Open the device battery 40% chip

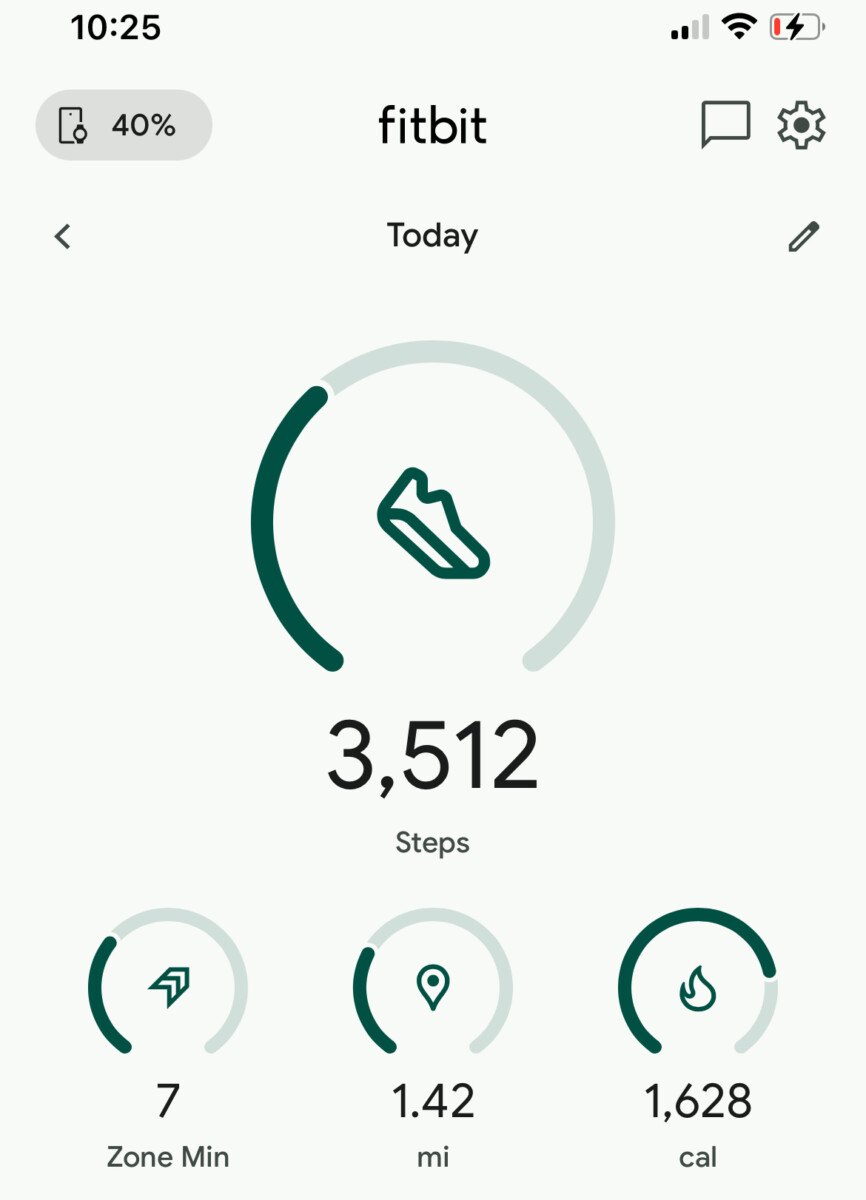tap(124, 126)
